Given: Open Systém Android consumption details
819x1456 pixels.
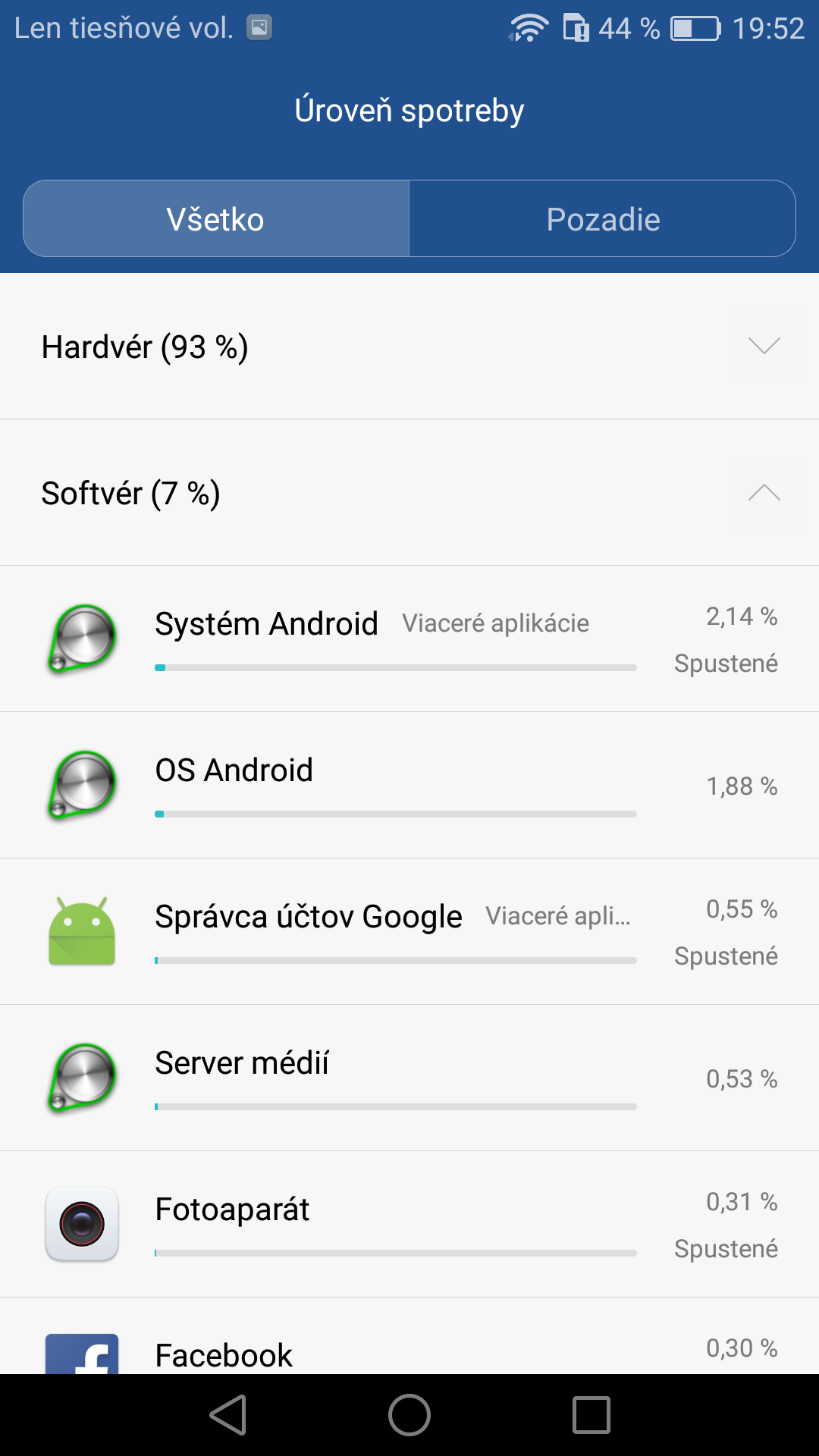Looking at the screenshot, I should click(409, 639).
